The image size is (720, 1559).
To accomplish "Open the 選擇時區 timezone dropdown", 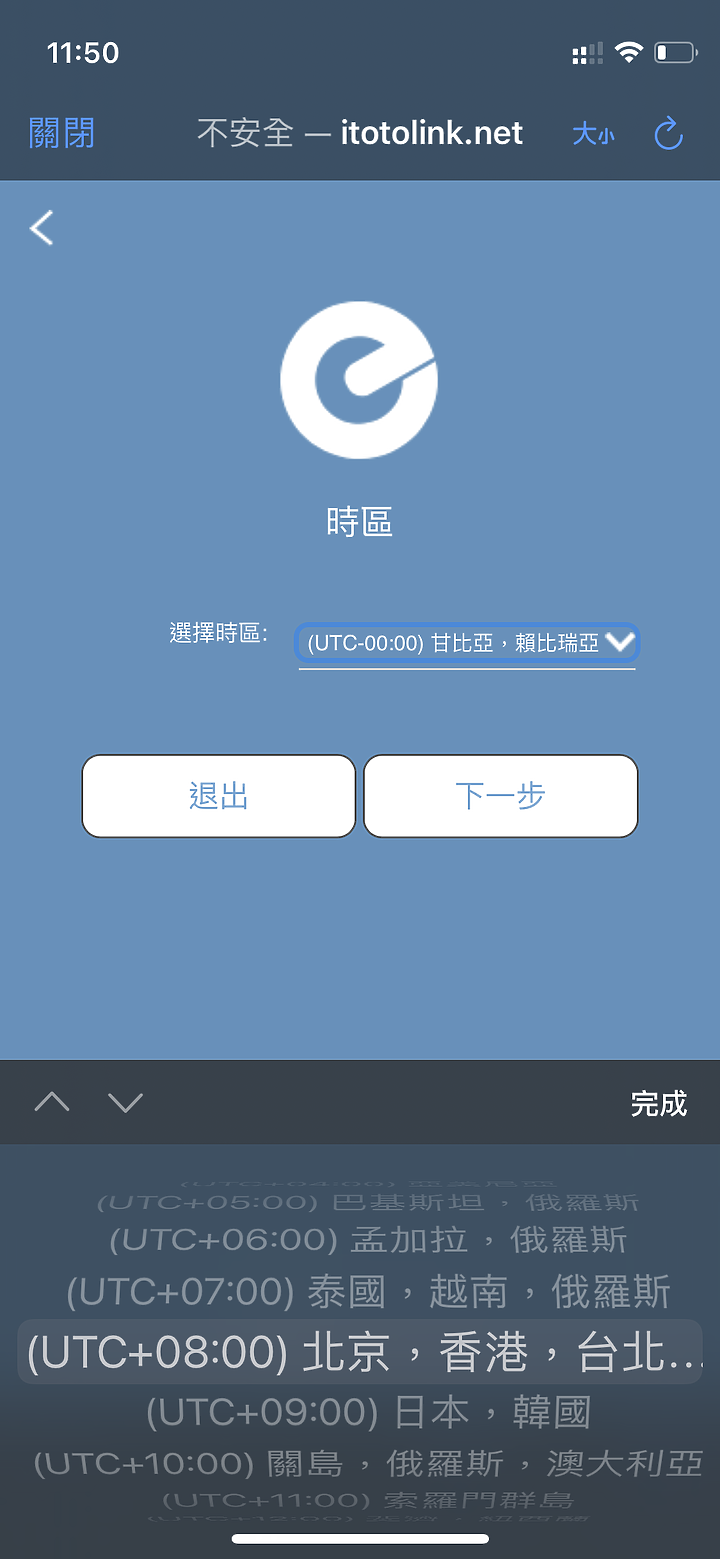I will 467,643.
